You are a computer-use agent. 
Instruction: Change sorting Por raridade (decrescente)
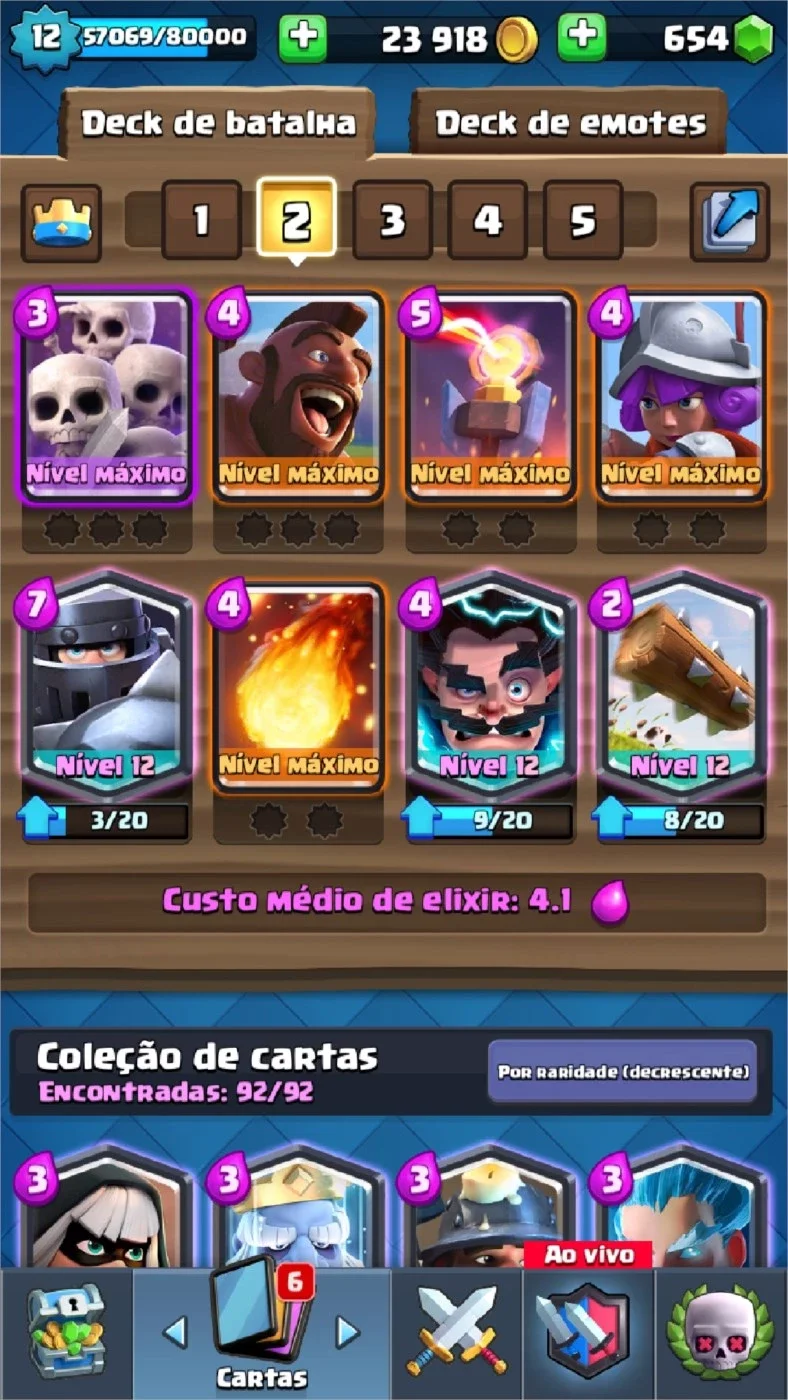coord(622,1072)
